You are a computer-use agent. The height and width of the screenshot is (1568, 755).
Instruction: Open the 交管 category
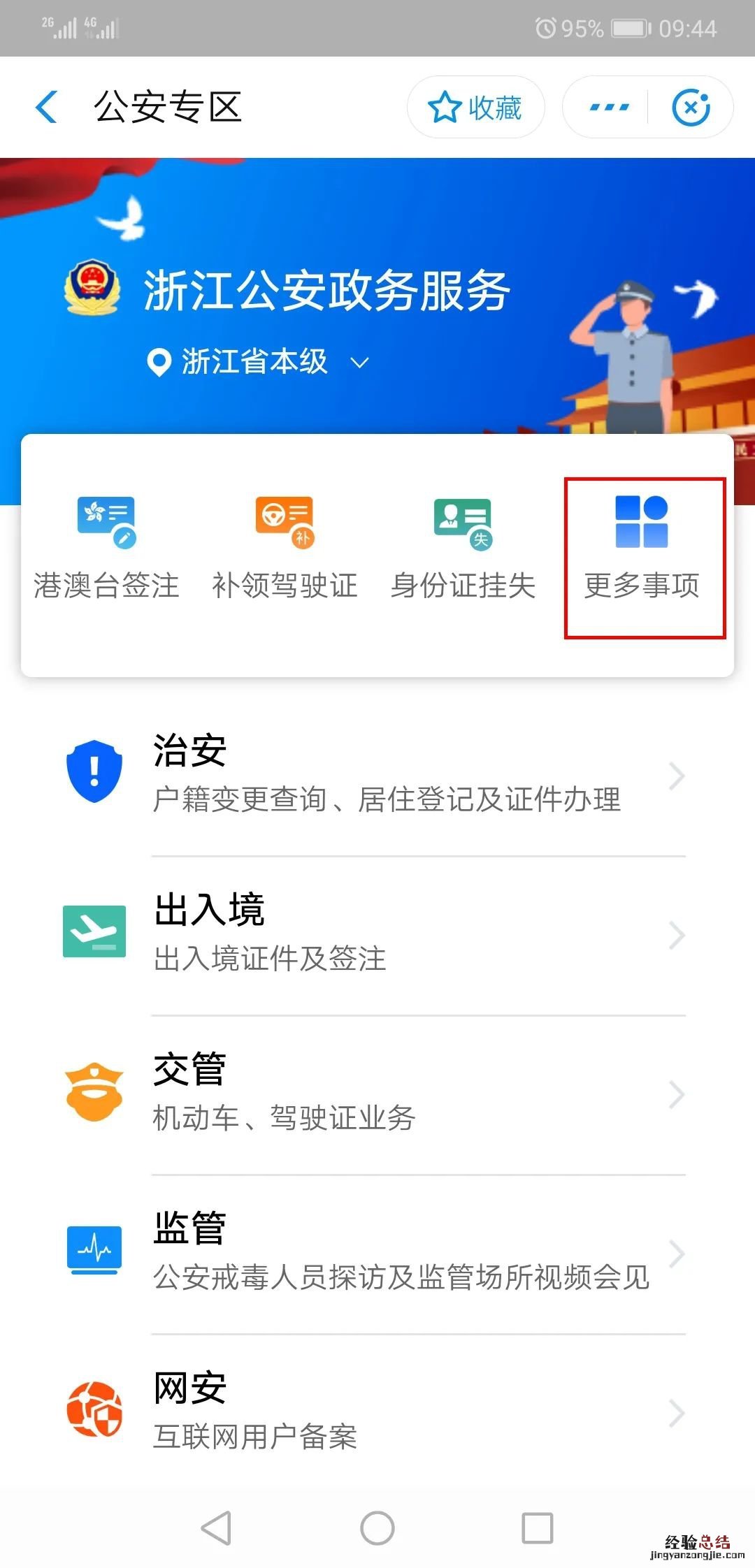pos(377,1094)
